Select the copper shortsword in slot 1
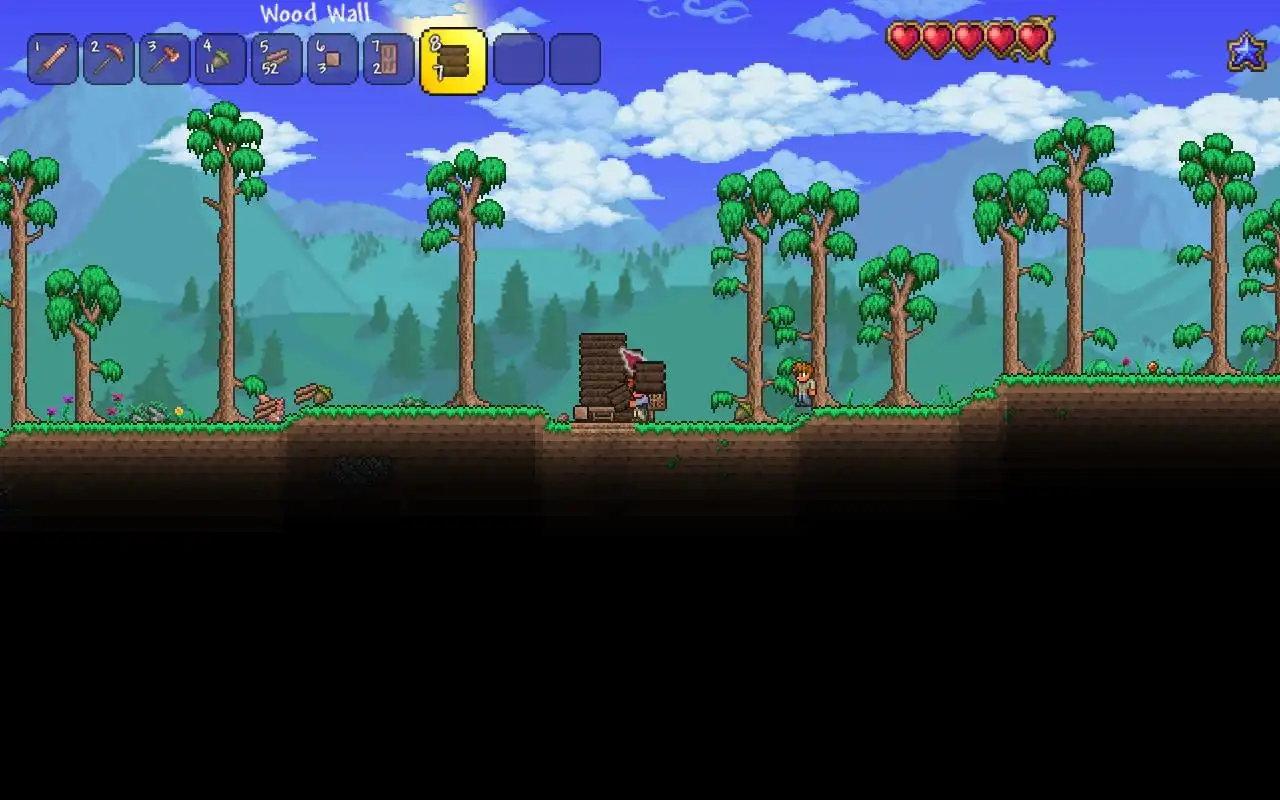Viewport: 1280px width, 800px height. pos(52,59)
